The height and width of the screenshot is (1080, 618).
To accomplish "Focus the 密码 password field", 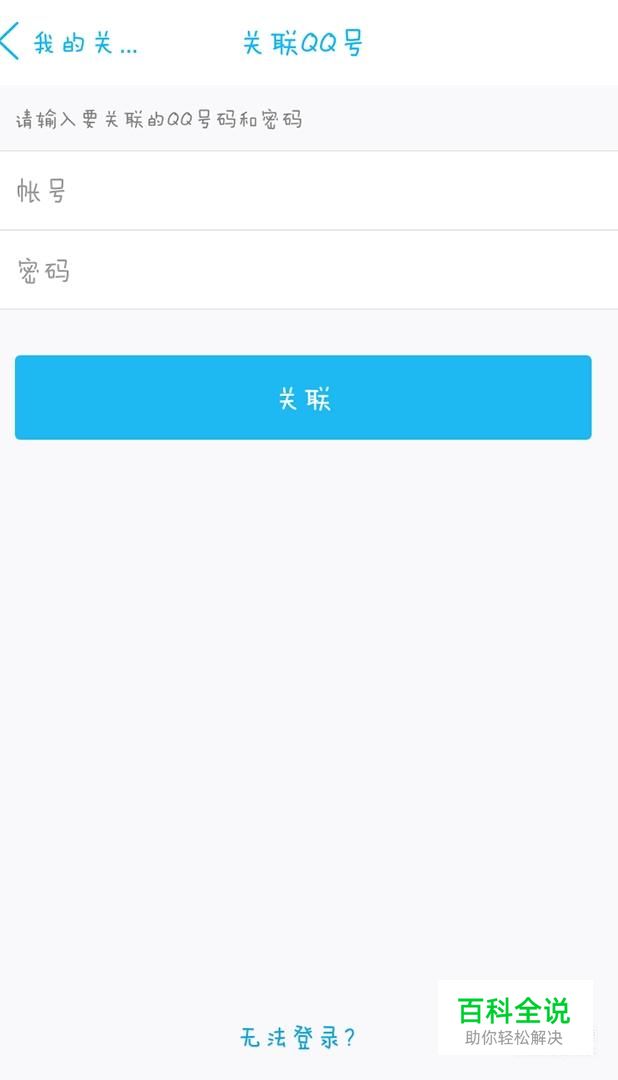I will [x=309, y=270].
